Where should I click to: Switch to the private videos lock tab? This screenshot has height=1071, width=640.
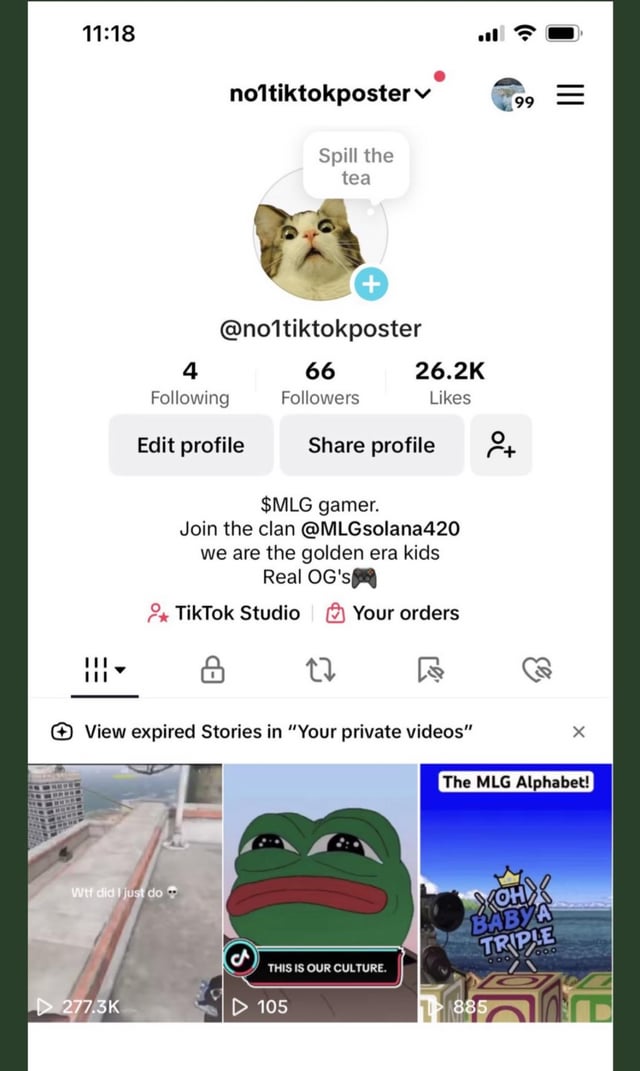click(x=213, y=670)
